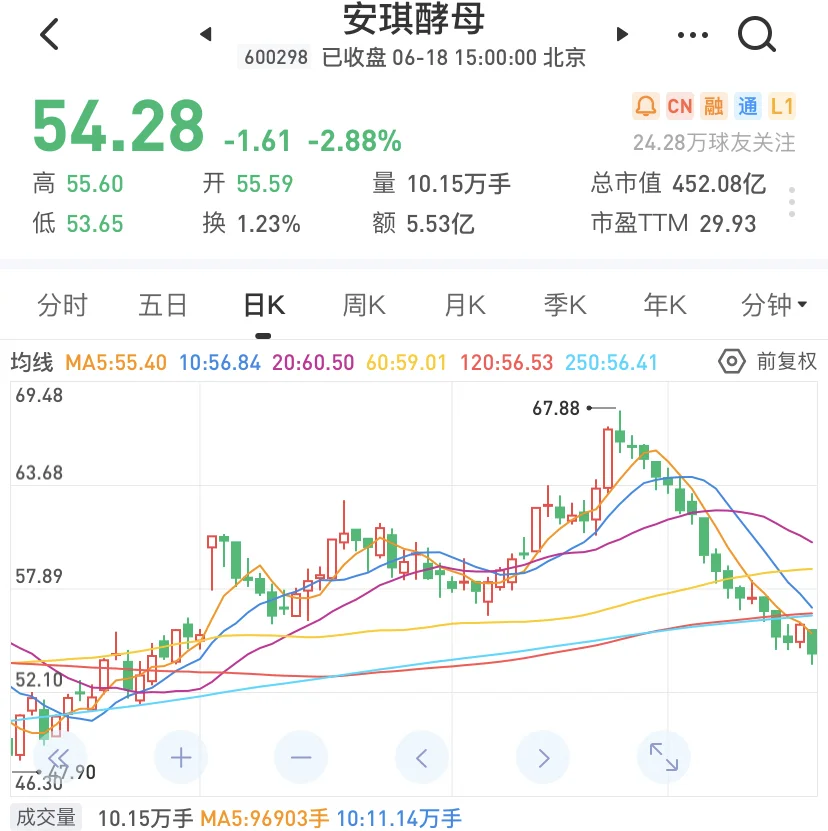Tap the 67.88 high price marker
The image size is (828, 831).
[x=553, y=407]
